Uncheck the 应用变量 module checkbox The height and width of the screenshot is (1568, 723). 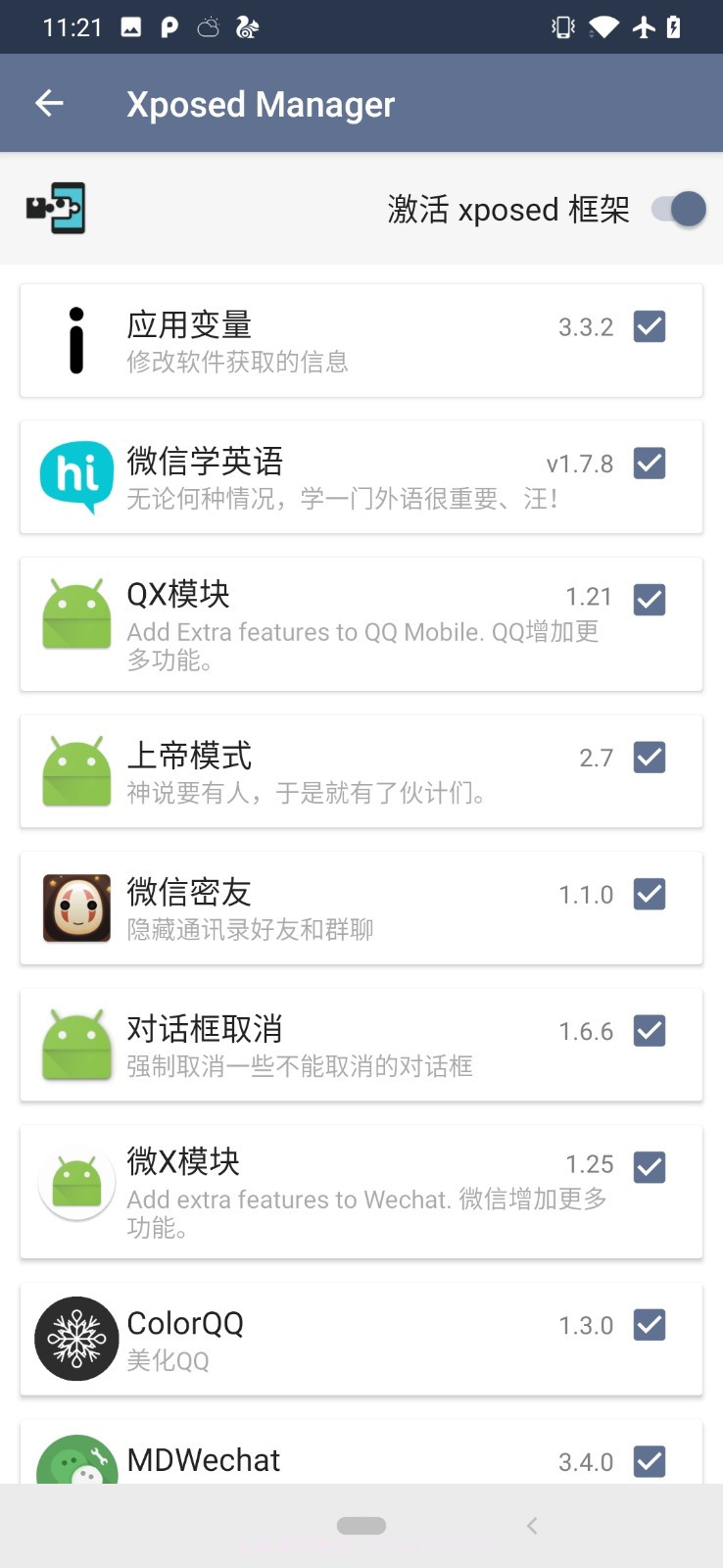point(649,326)
